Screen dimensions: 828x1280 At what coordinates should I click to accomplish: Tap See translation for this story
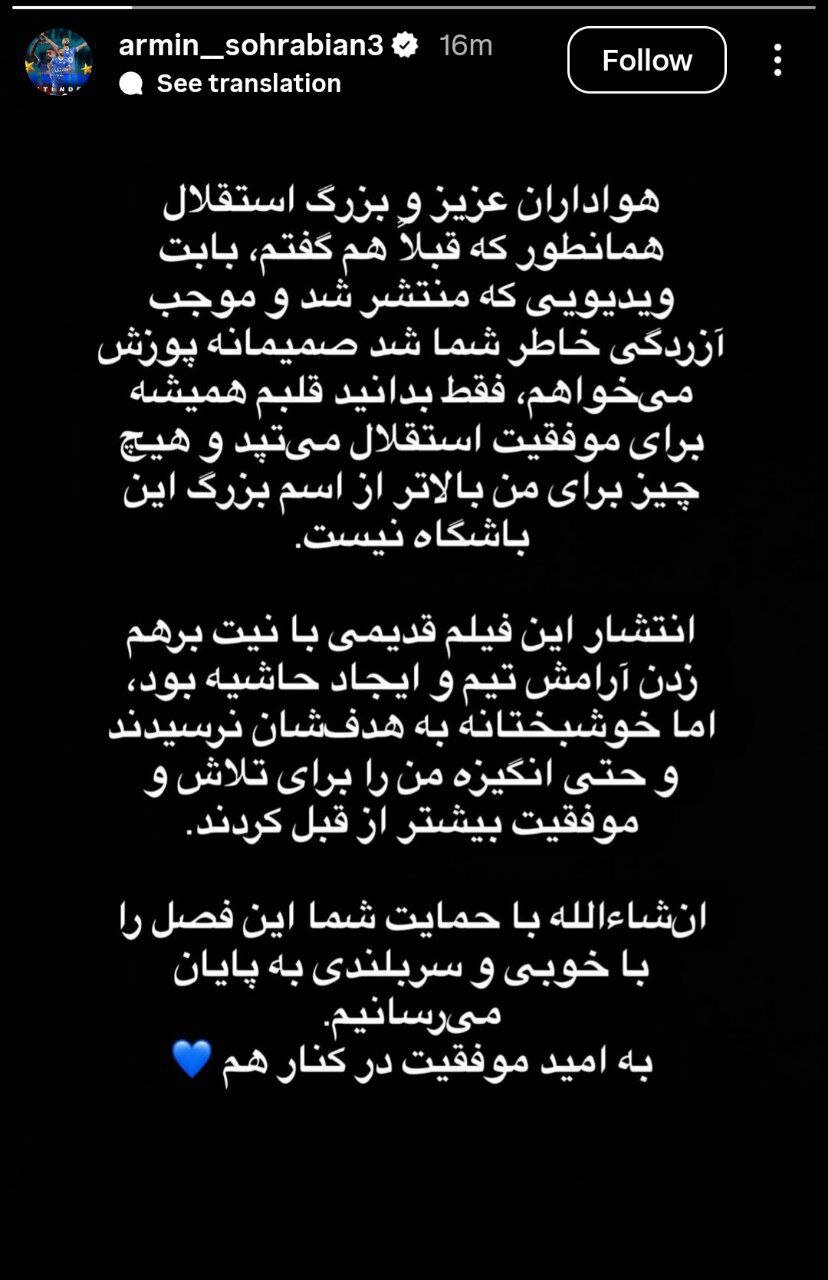(248, 83)
